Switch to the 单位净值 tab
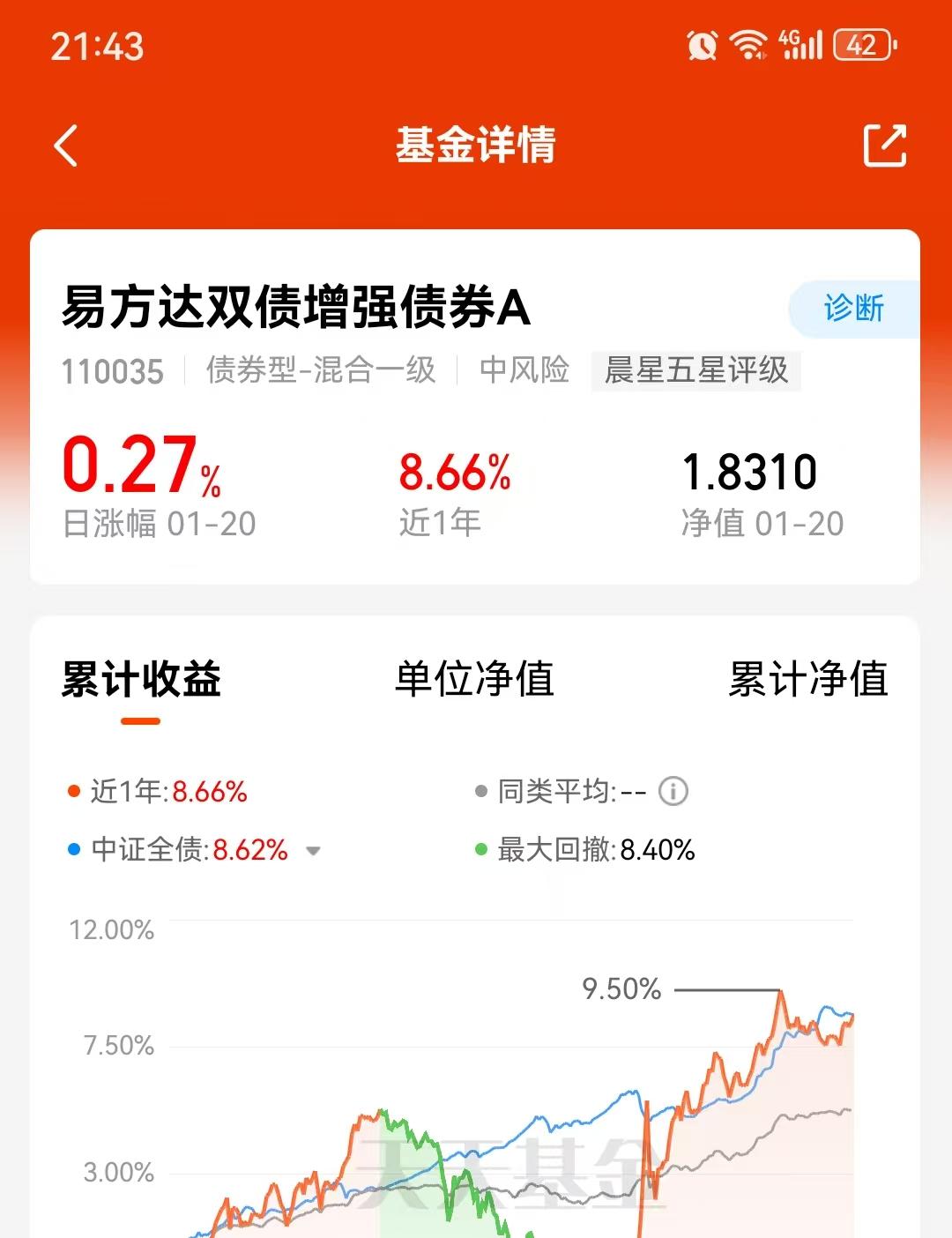This screenshot has width=952, height=1238. 474,680
